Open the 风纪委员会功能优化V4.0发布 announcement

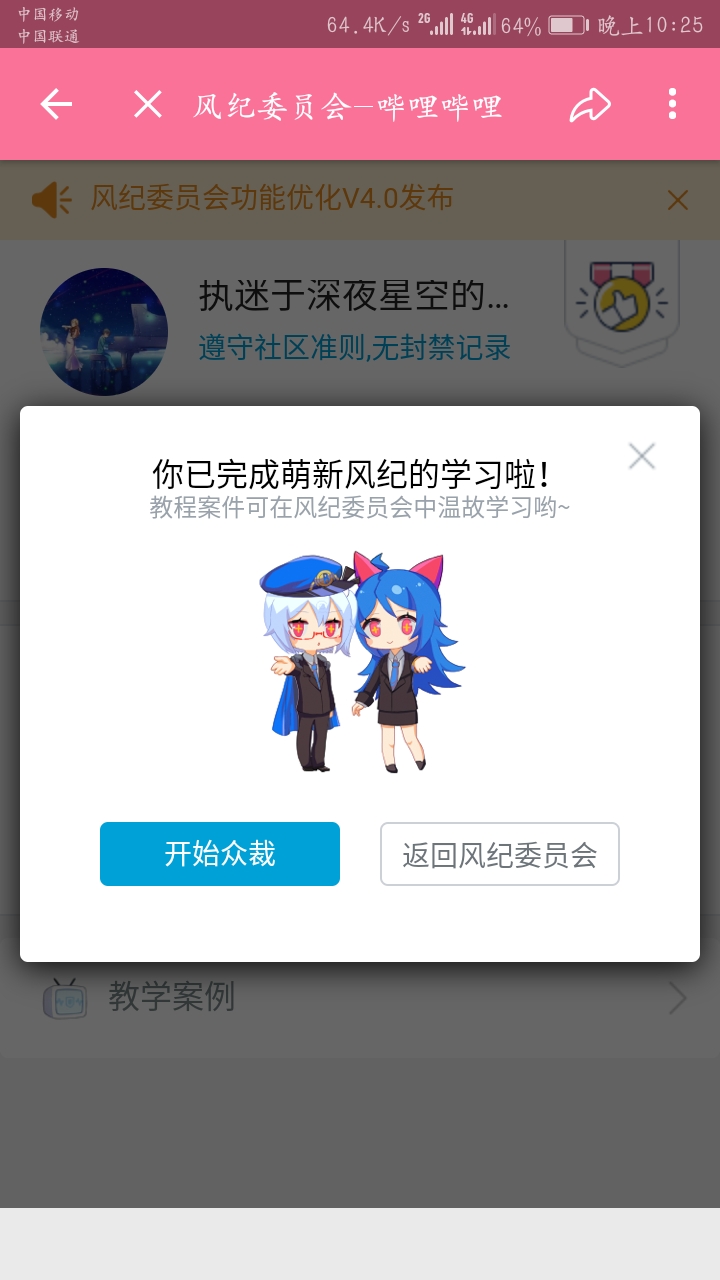click(x=272, y=198)
